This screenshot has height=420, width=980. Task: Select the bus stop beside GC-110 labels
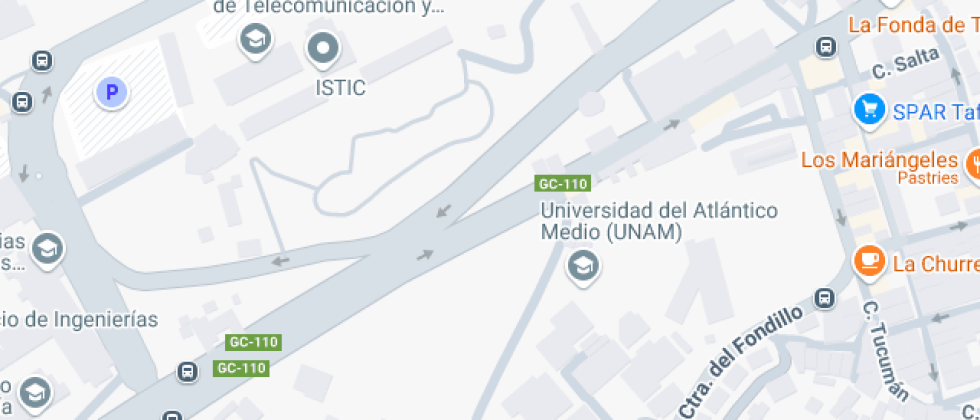pos(187,372)
